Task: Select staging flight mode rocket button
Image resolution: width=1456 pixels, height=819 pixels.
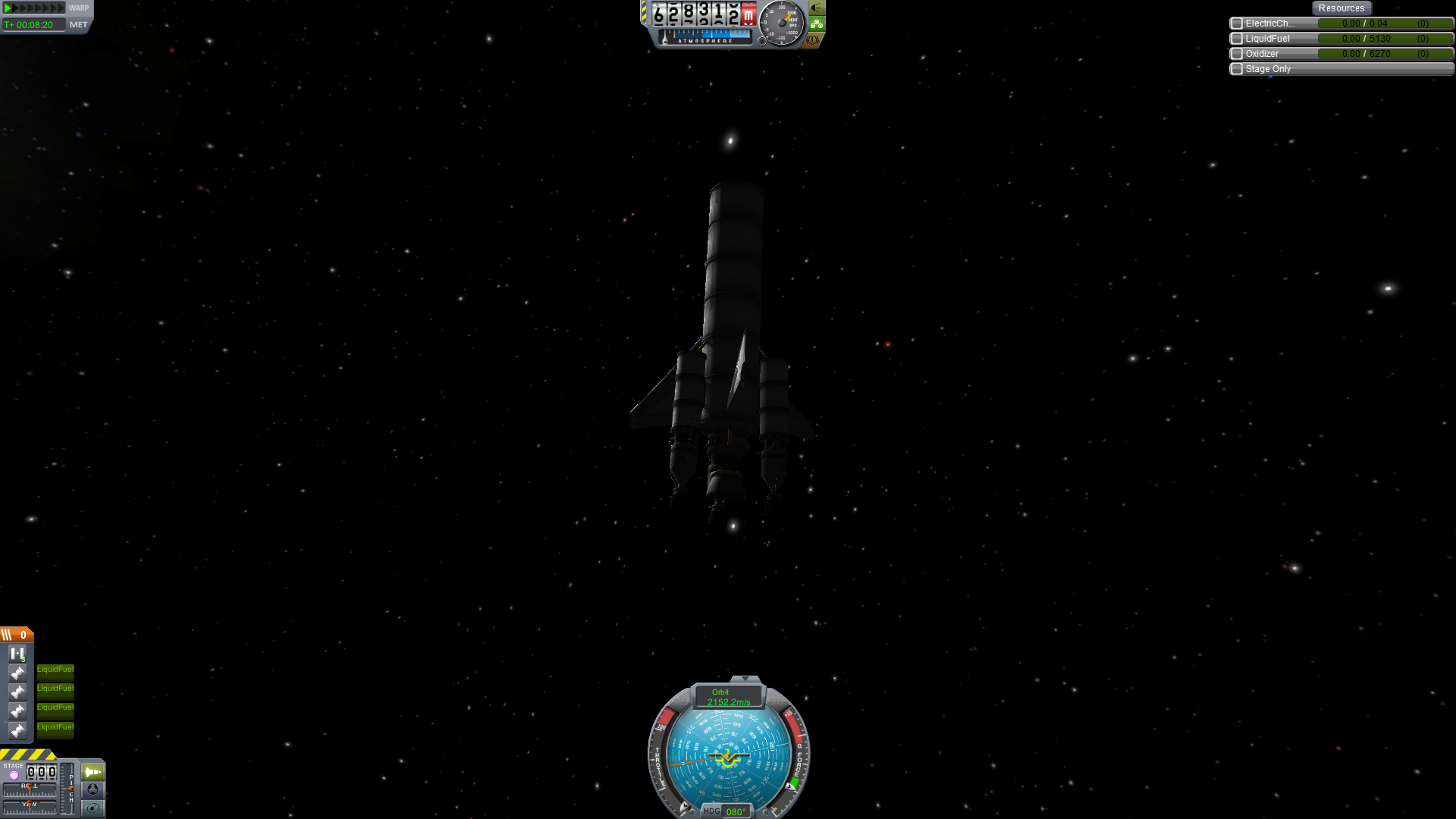Action: click(x=93, y=772)
